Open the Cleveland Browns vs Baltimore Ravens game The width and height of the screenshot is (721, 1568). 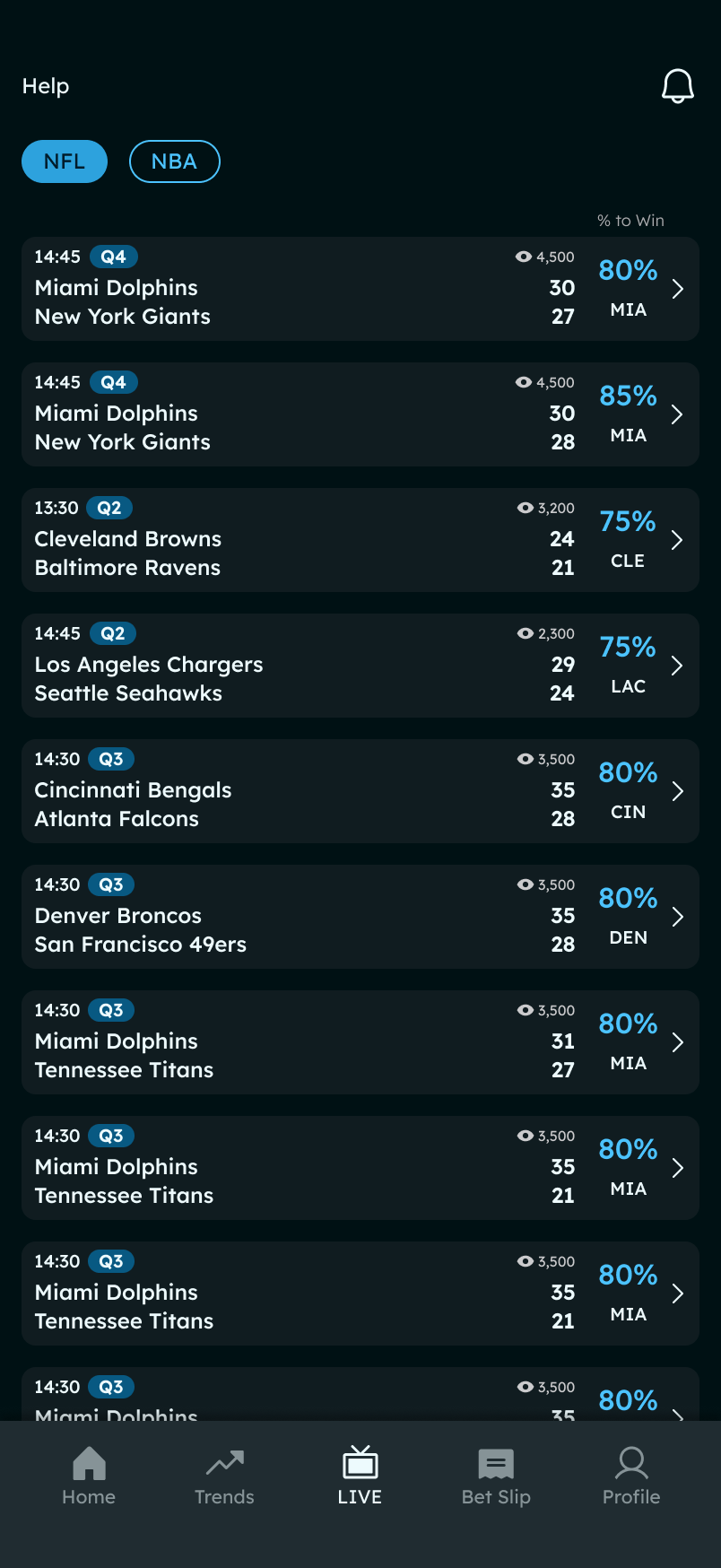point(360,540)
